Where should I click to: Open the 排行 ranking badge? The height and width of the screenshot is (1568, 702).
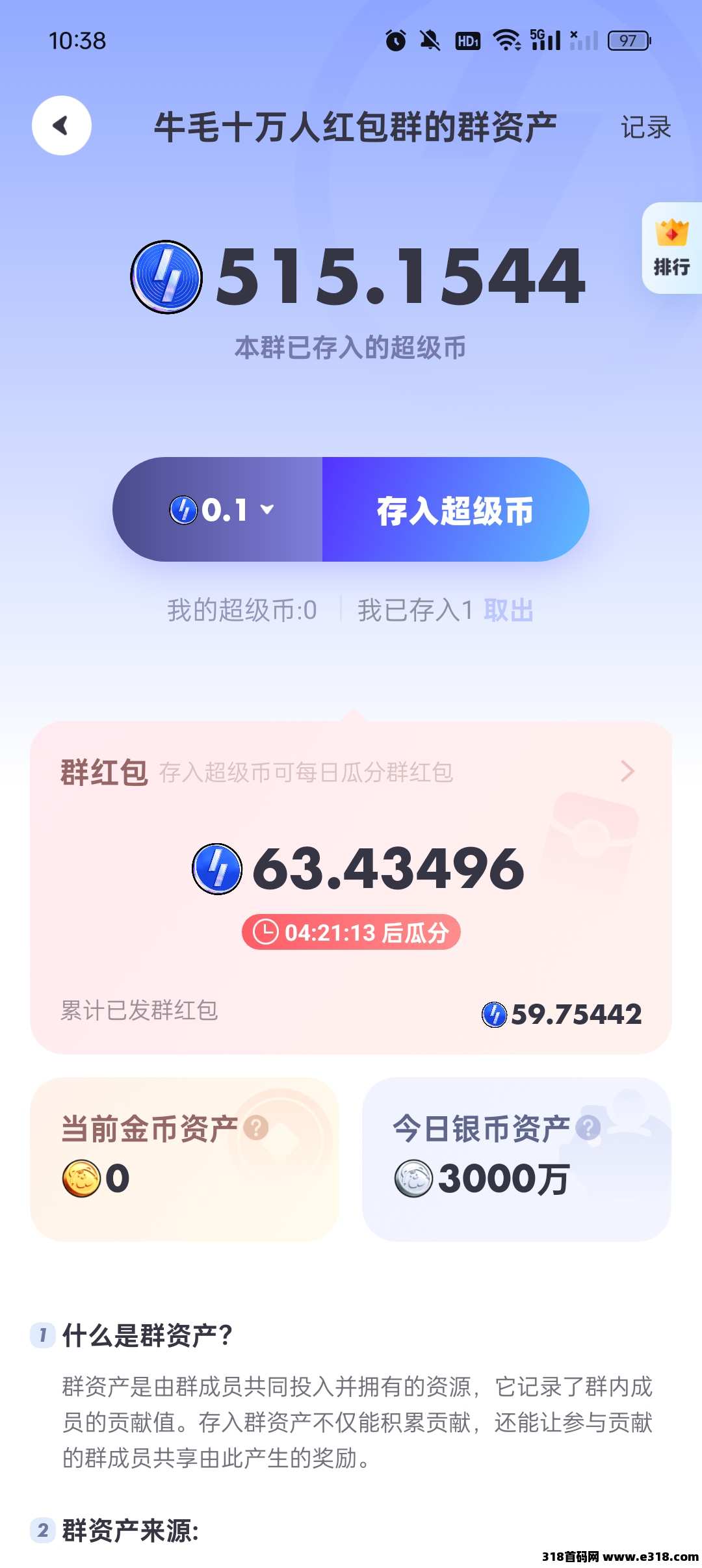671,248
